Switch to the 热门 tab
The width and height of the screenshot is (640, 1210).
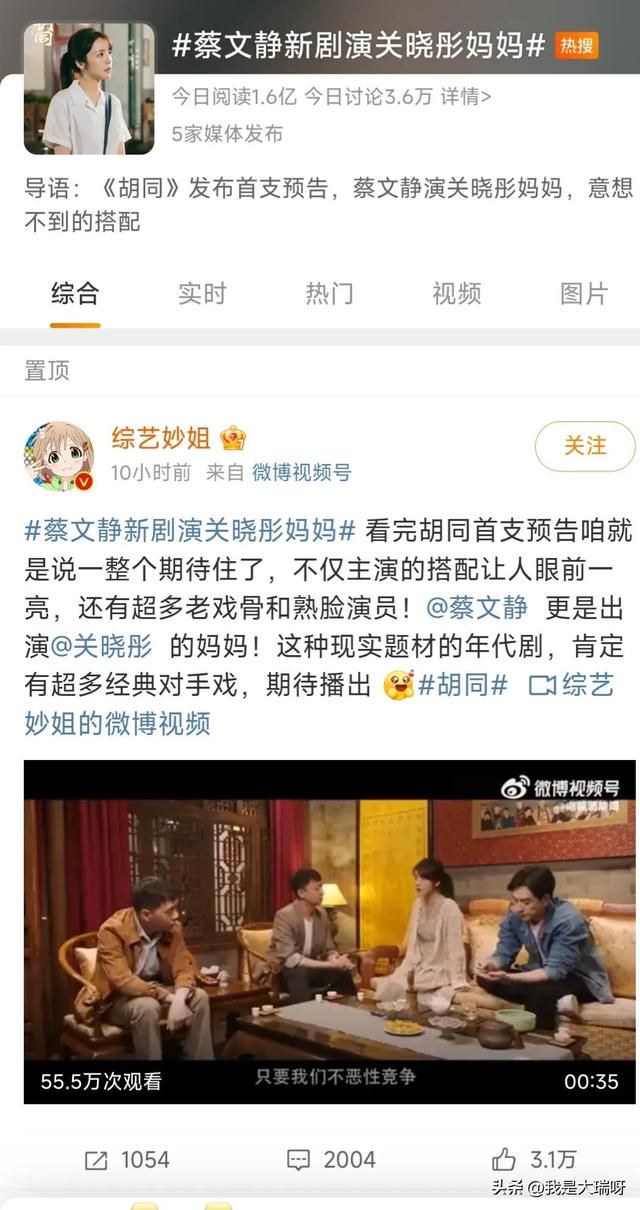(329, 294)
